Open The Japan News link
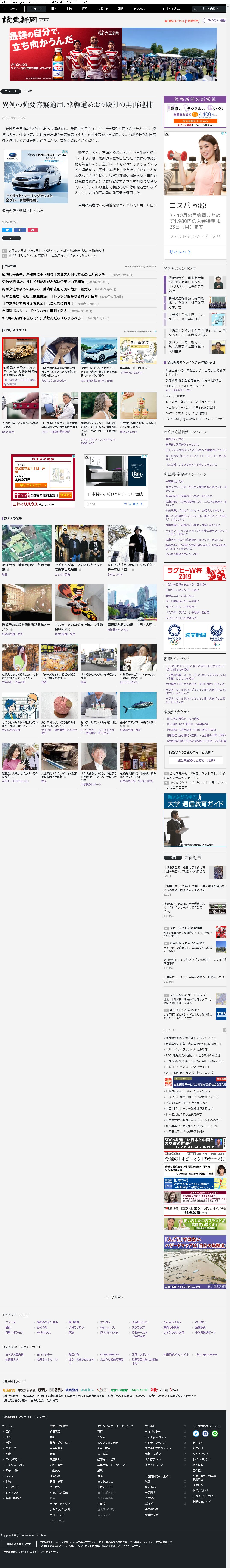 [206, 1354]
